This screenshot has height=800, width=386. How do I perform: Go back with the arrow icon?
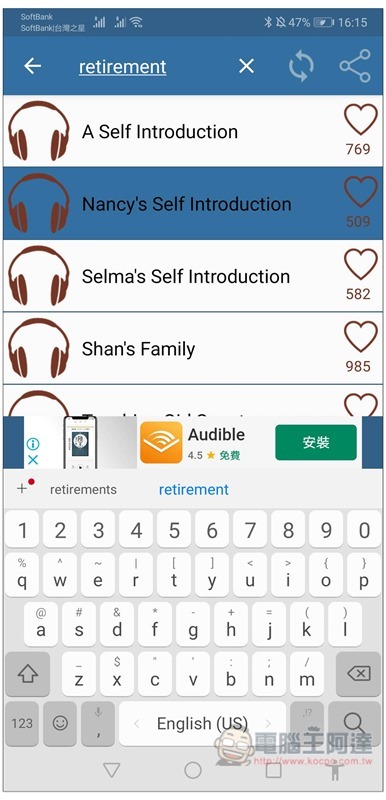[32, 66]
